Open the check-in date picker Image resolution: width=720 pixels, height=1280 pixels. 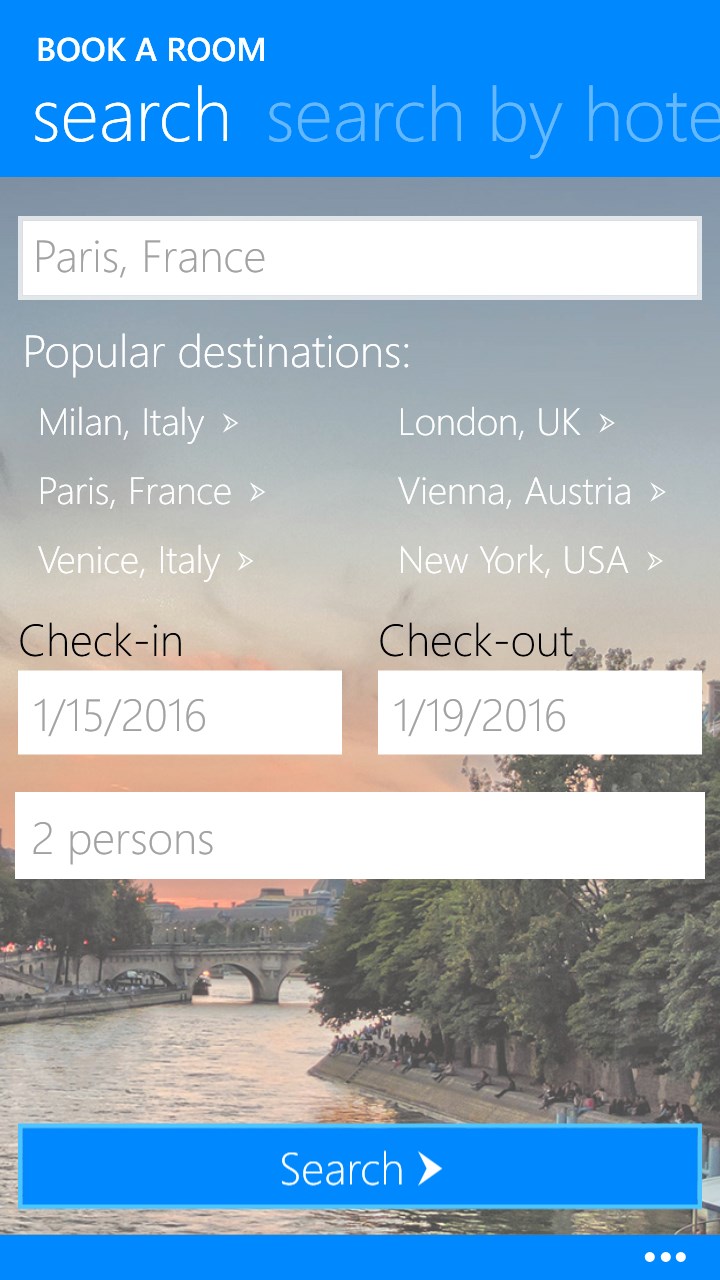click(180, 713)
